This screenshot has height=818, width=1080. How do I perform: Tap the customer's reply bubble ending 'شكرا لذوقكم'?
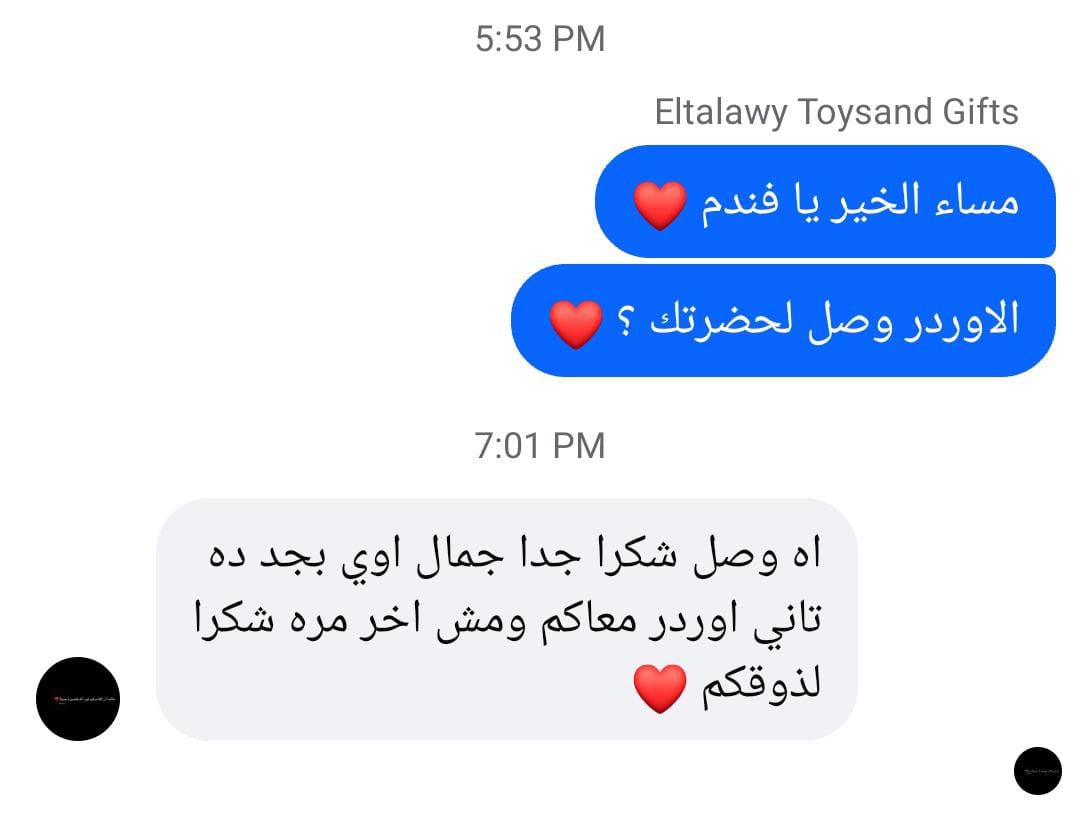coord(507,619)
